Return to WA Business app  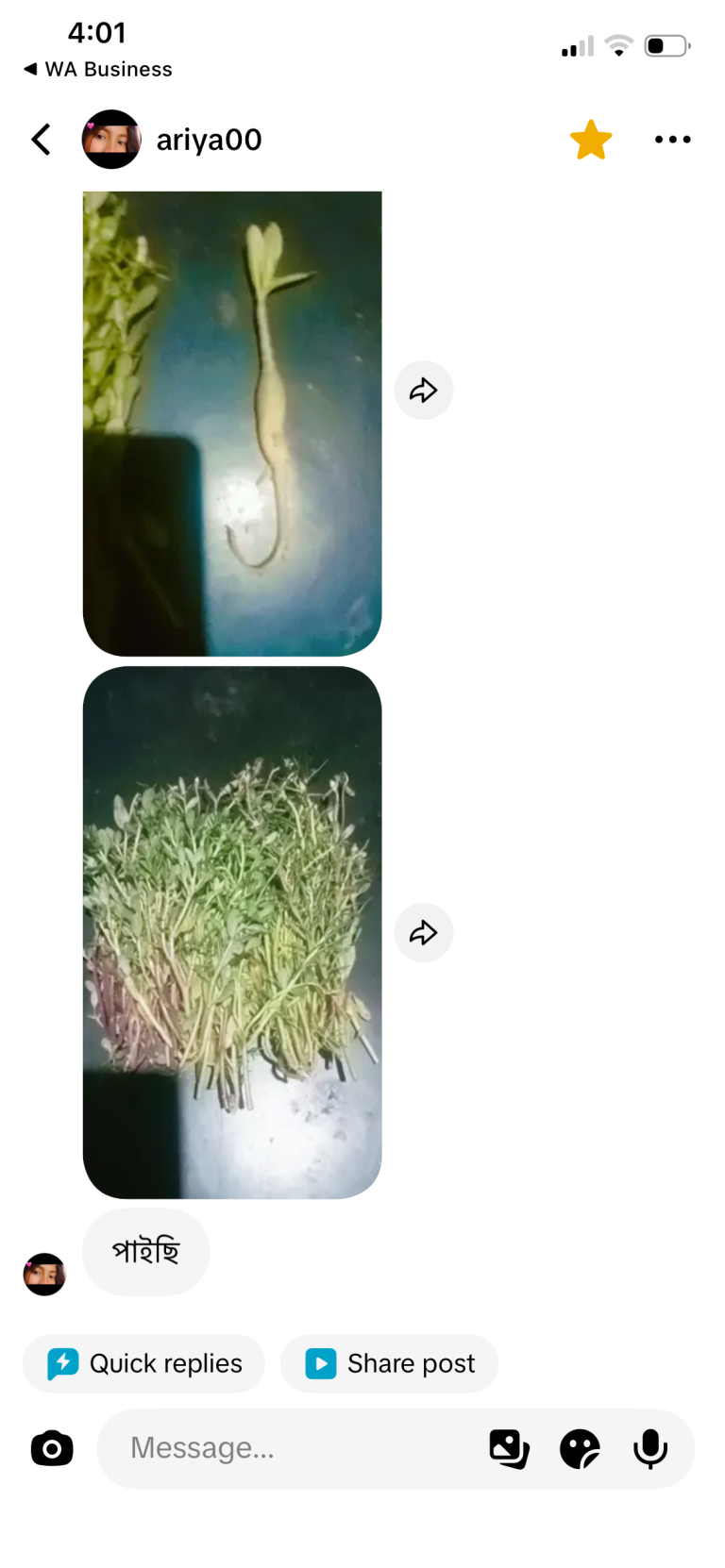(x=98, y=69)
